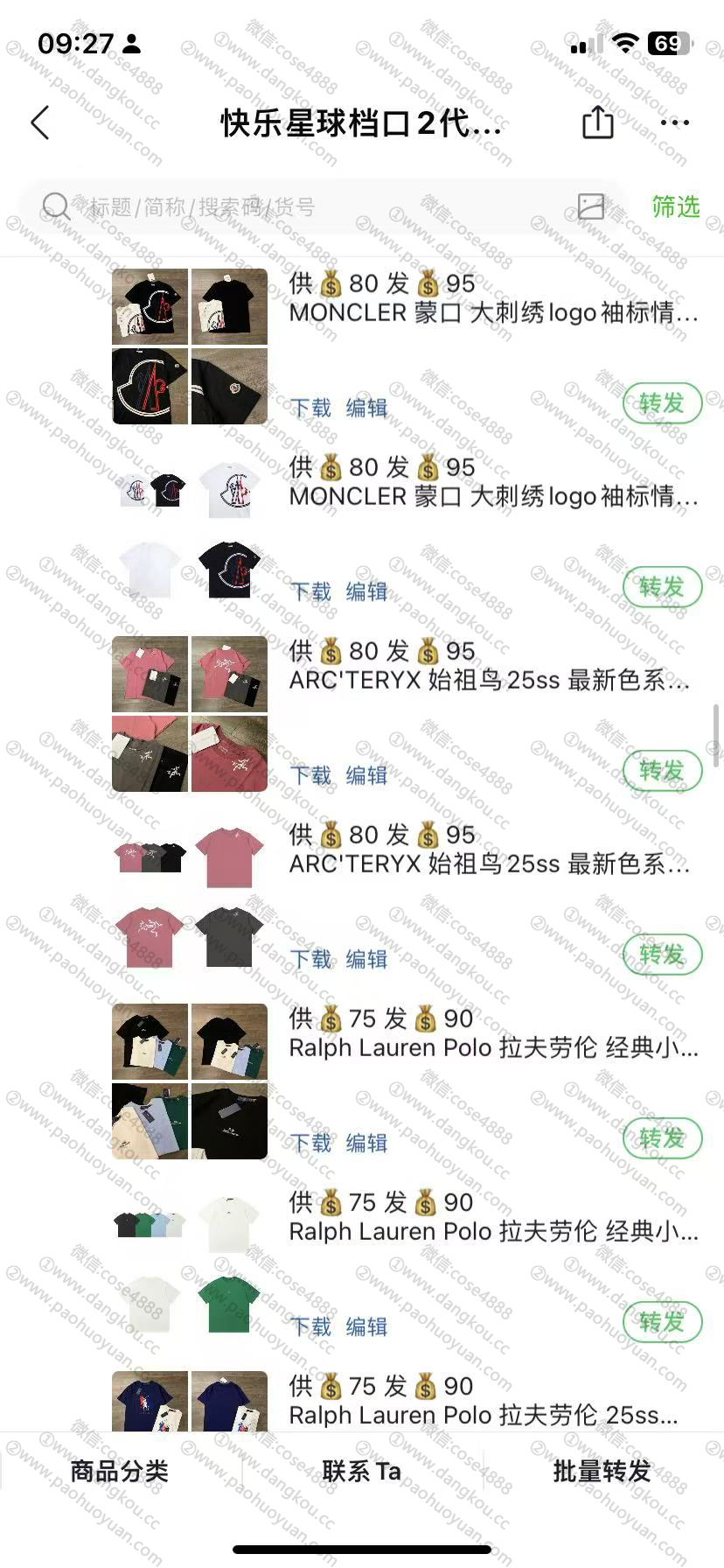Go back using the top-left arrow
724x1568 pixels.
(40, 123)
